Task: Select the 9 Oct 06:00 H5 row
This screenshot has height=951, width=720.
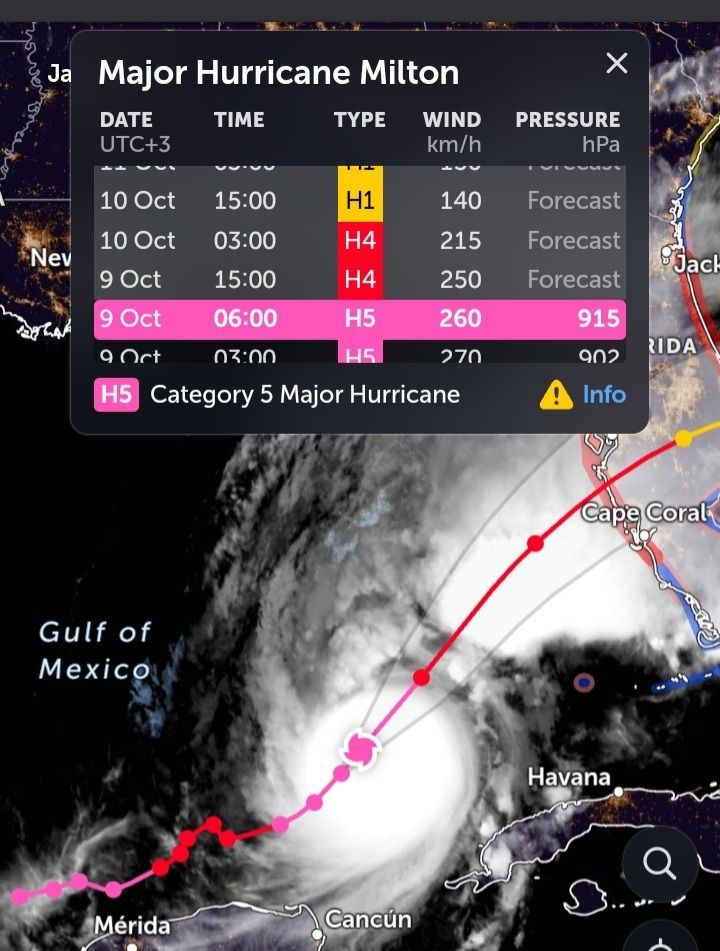Action: click(x=360, y=319)
